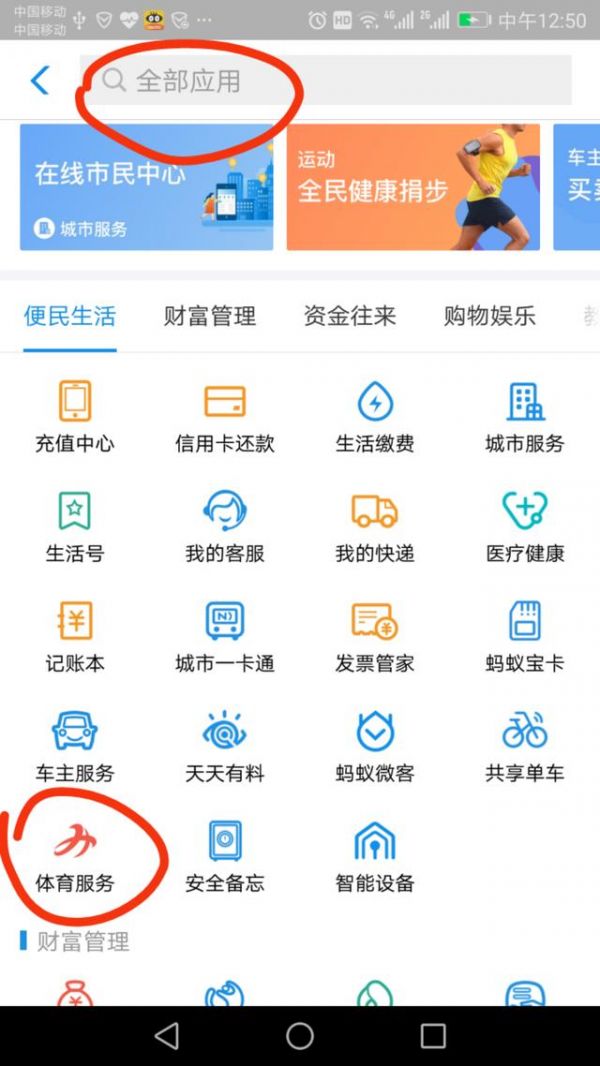Open 城市一卡通
600x1066 pixels.
[x=225, y=636]
